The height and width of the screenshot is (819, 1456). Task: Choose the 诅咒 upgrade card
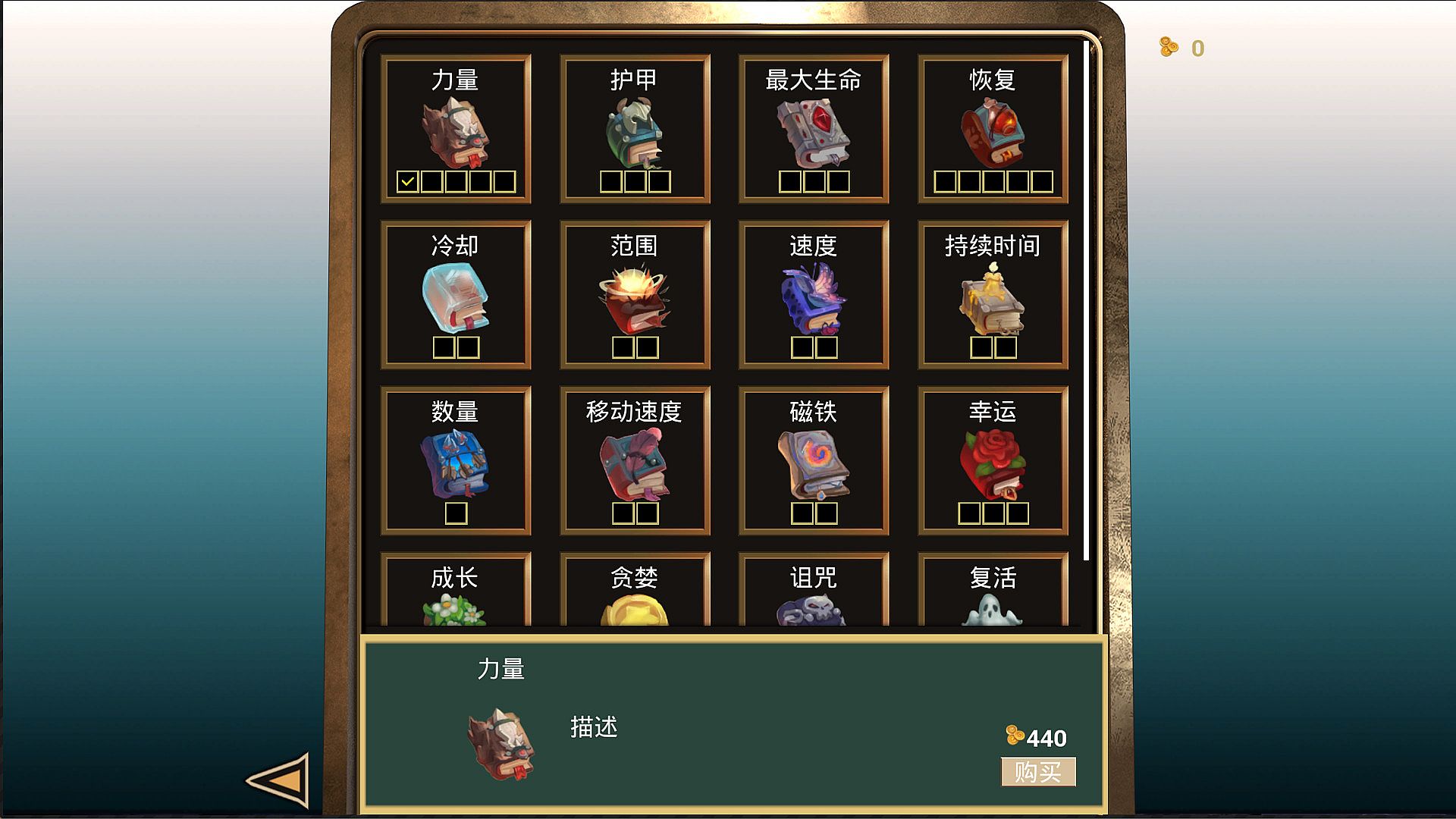(x=814, y=591)
